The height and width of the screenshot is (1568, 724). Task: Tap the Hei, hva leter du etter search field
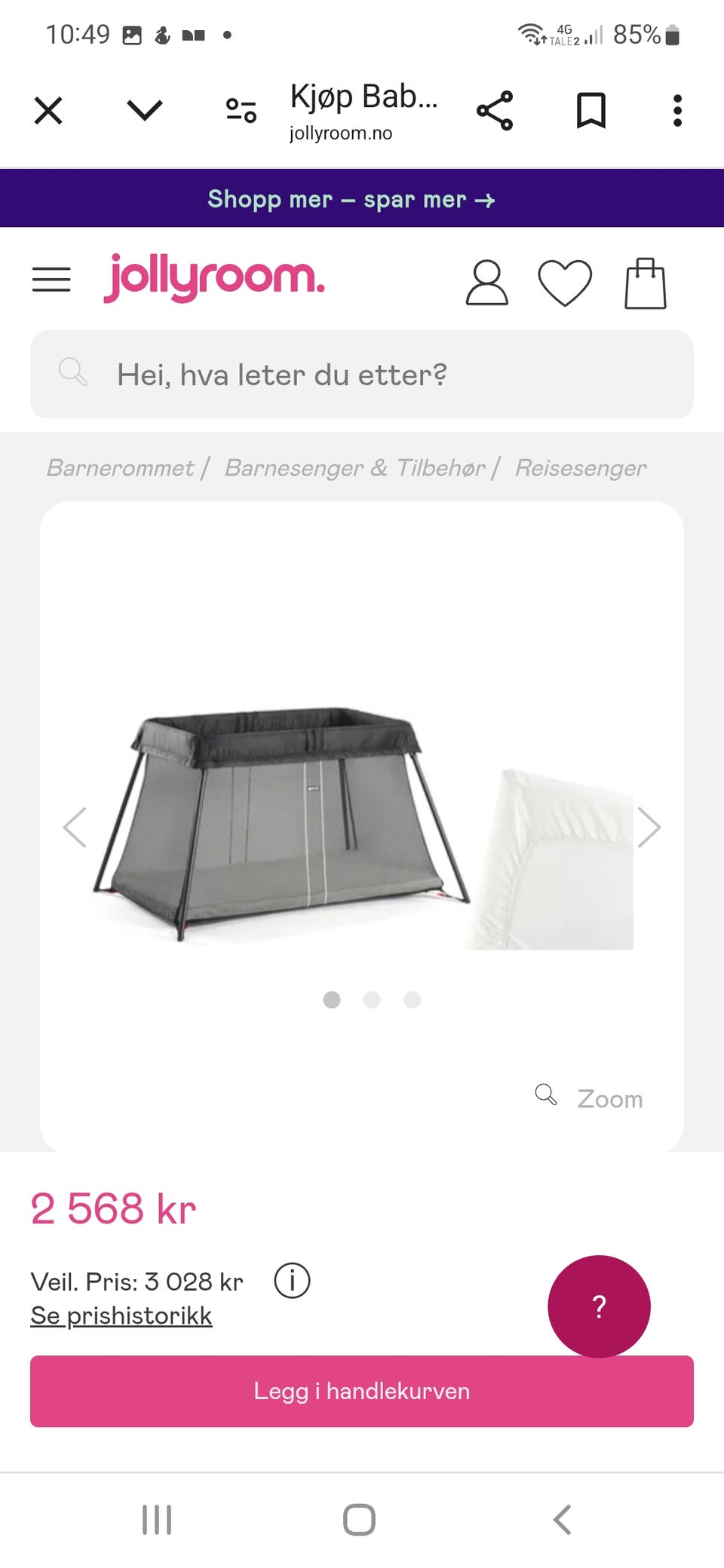click(x=360, y=374)
